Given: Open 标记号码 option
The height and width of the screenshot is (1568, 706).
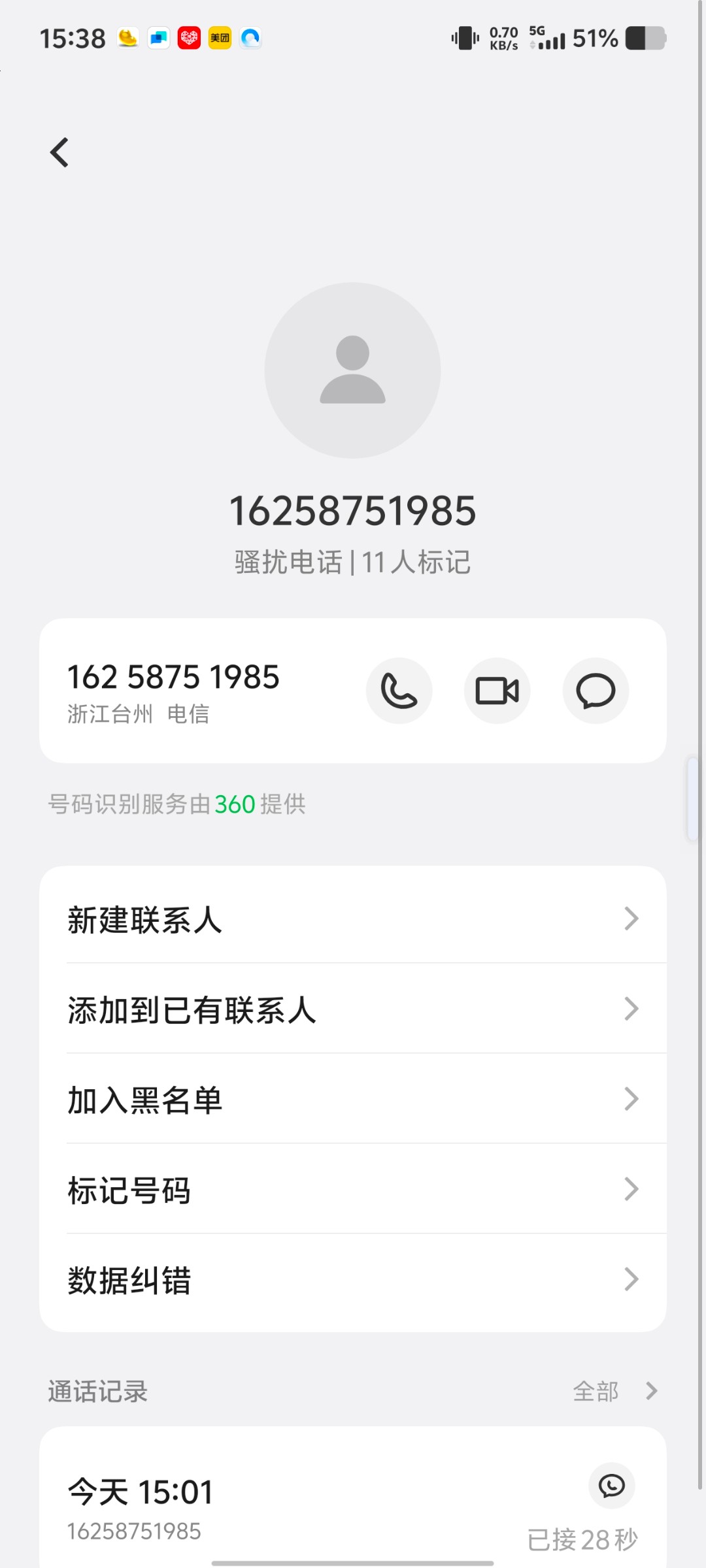Looking at the screenshot, I should [x=353, y=1188].
